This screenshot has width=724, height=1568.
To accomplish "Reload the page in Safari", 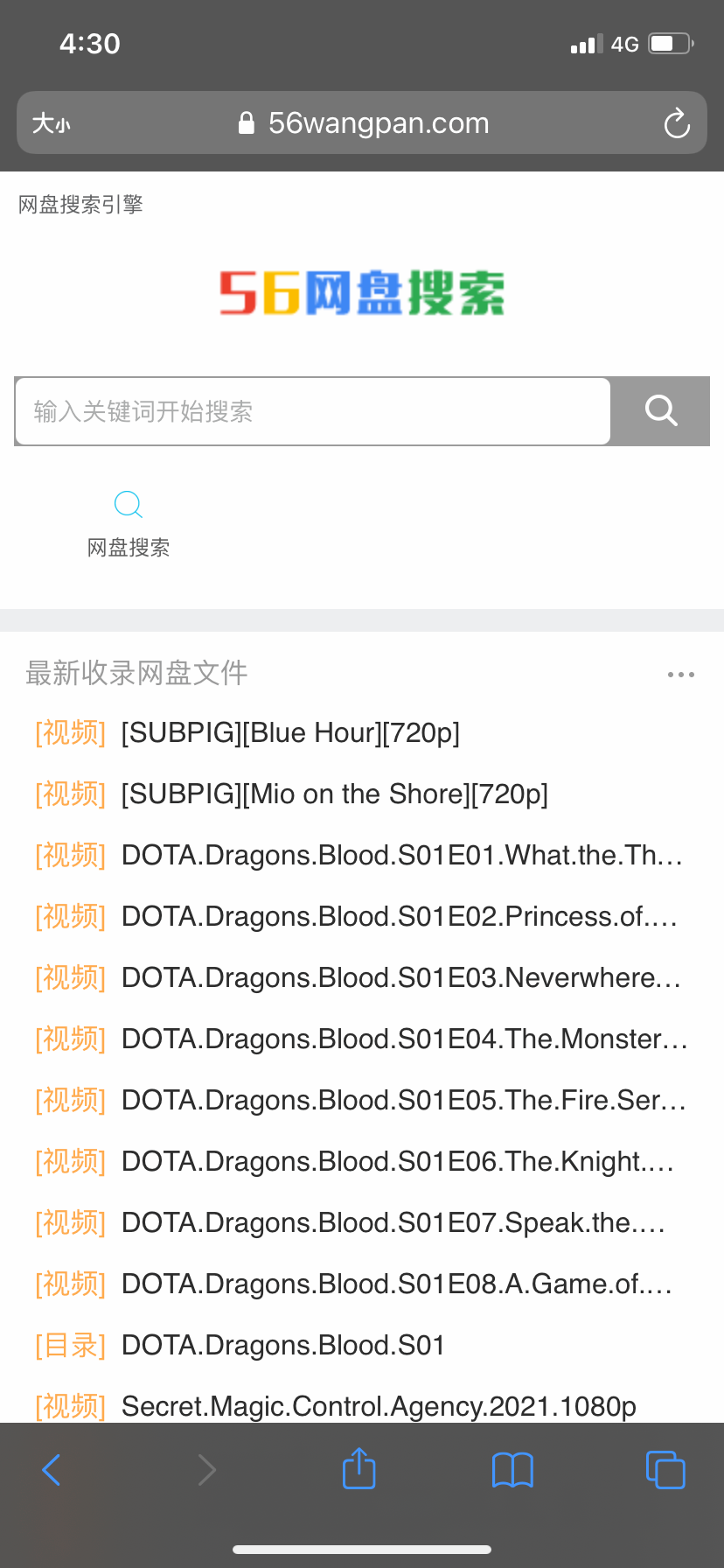I will [677, 123].
